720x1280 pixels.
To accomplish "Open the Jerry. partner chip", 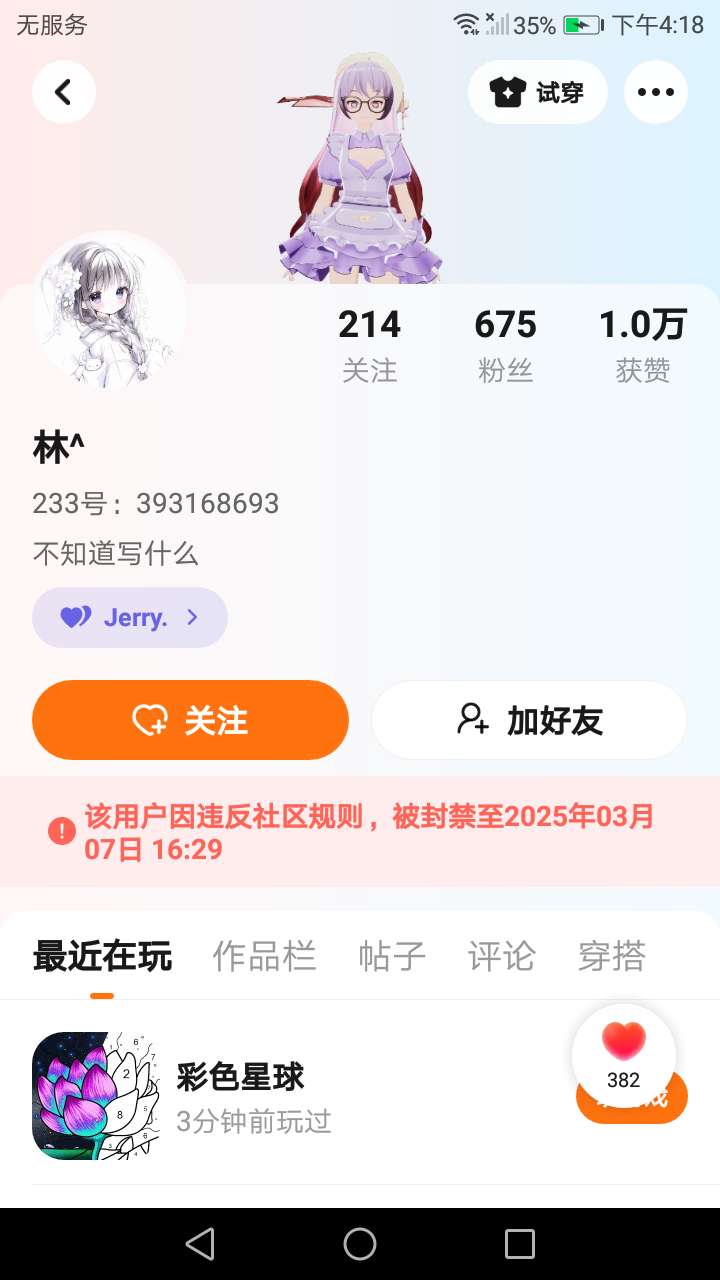I will pyautogui.click(x=130, y=617).
